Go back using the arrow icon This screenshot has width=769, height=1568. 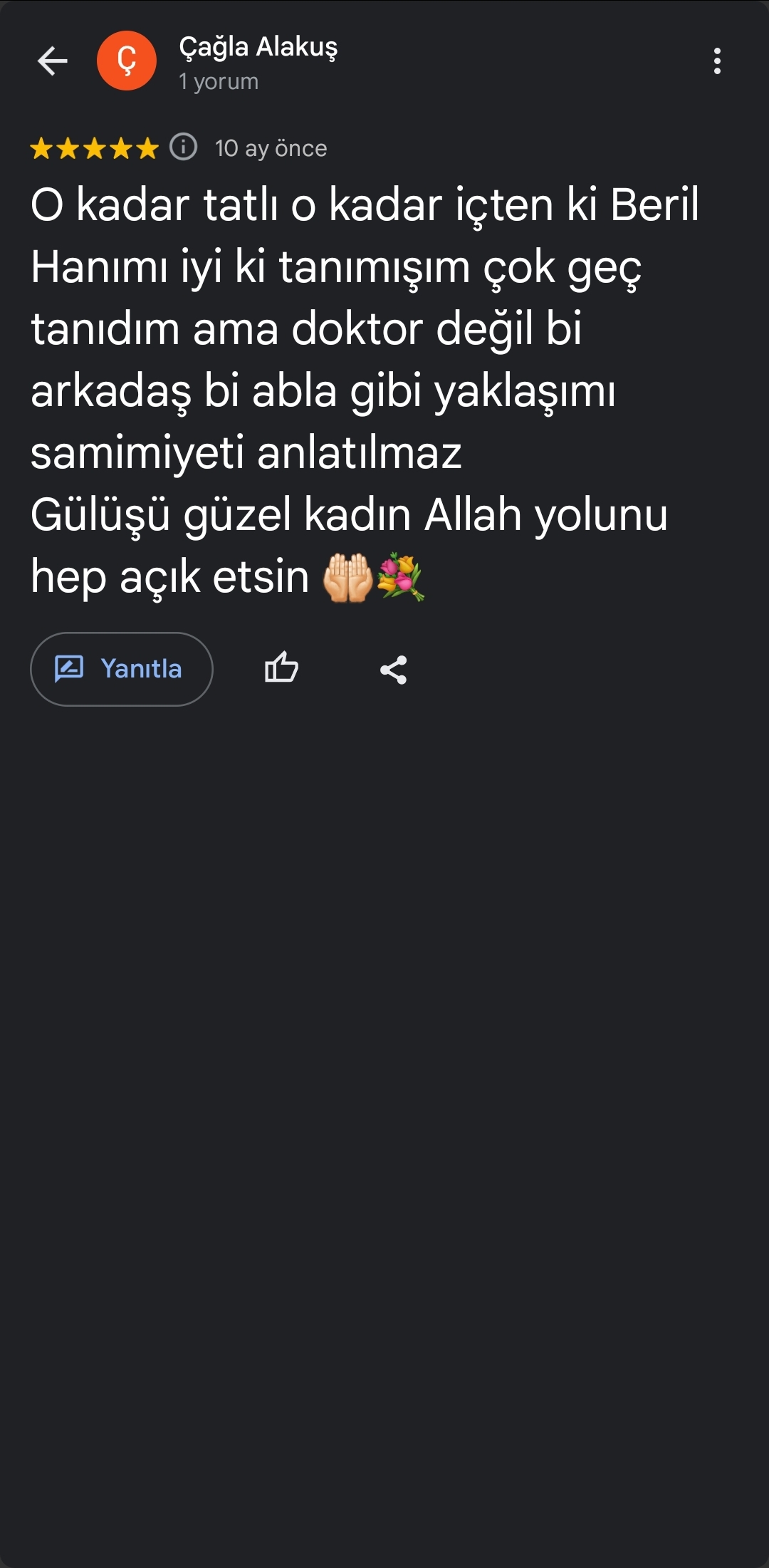(x=53, y=61)
